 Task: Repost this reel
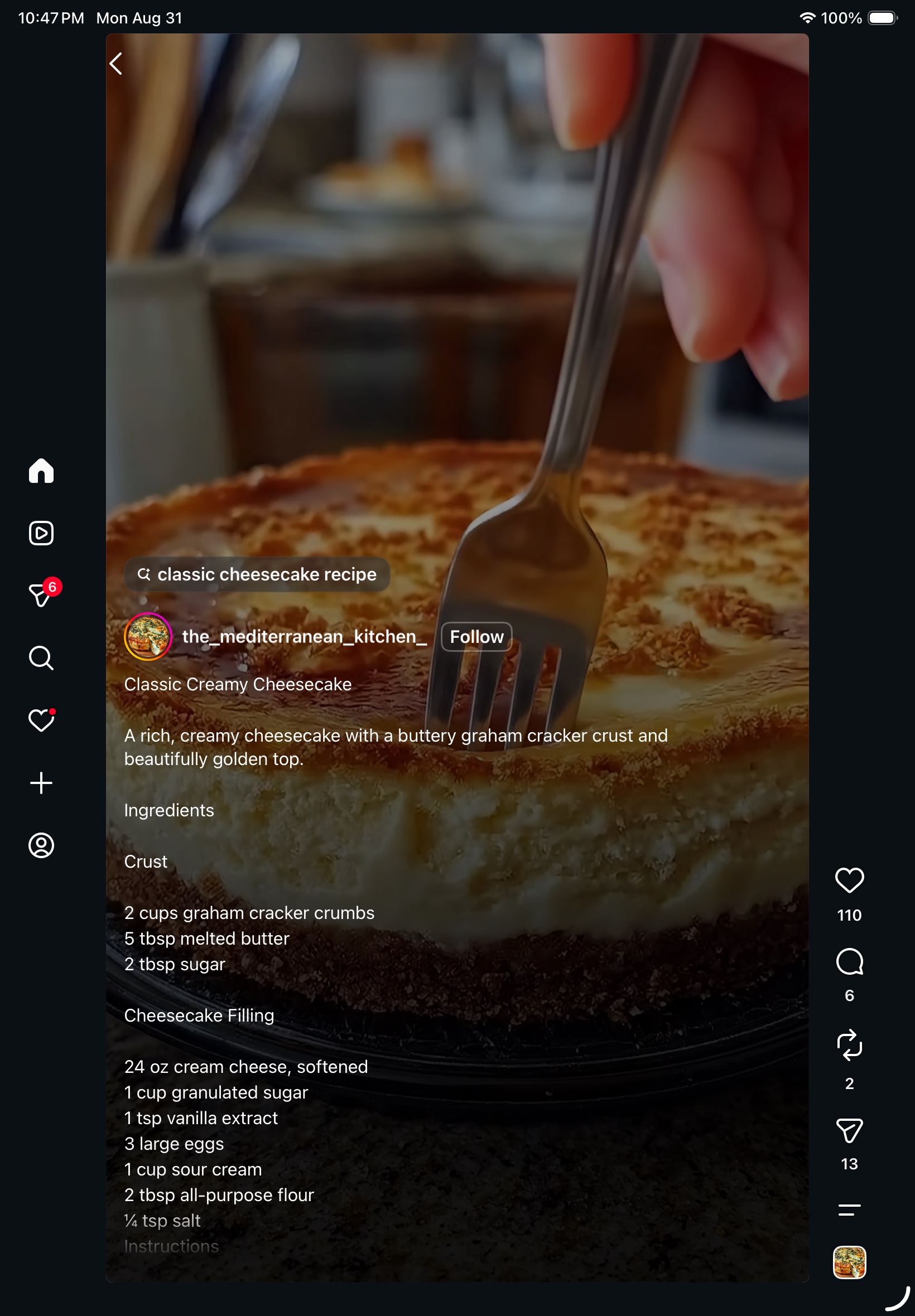click(x=850, y=1045)
